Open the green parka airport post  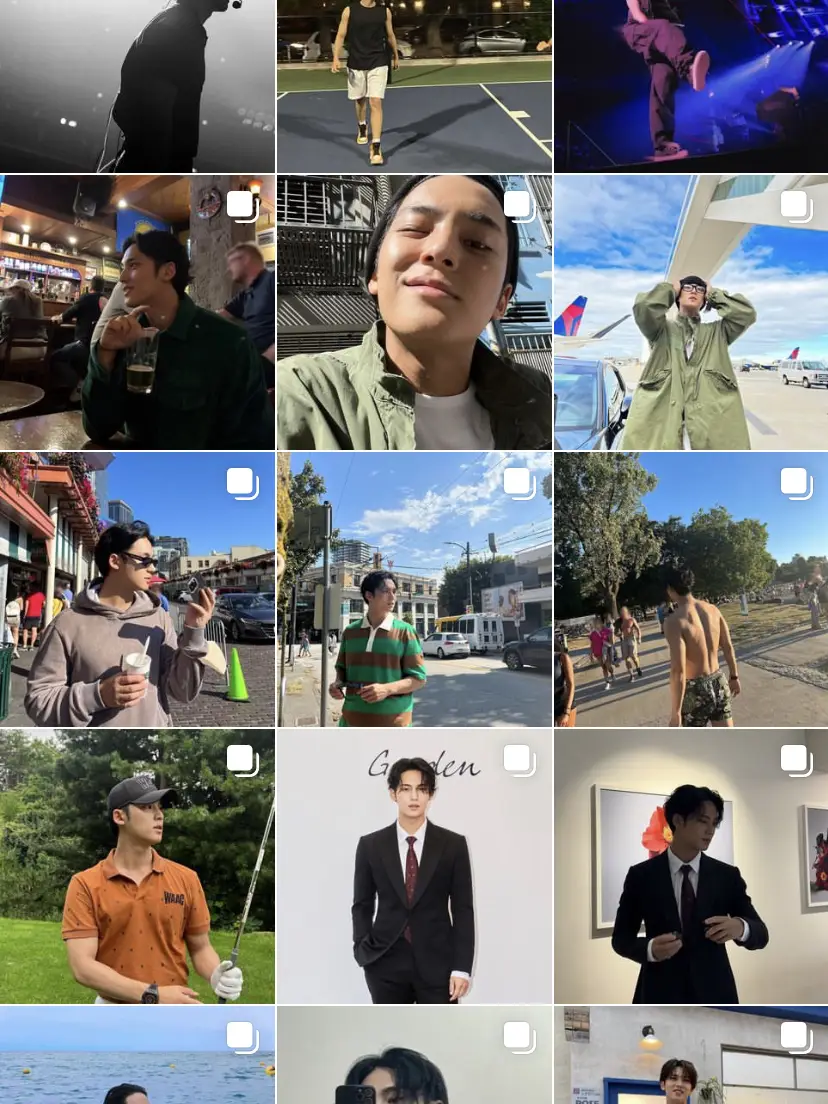(691, 312)
